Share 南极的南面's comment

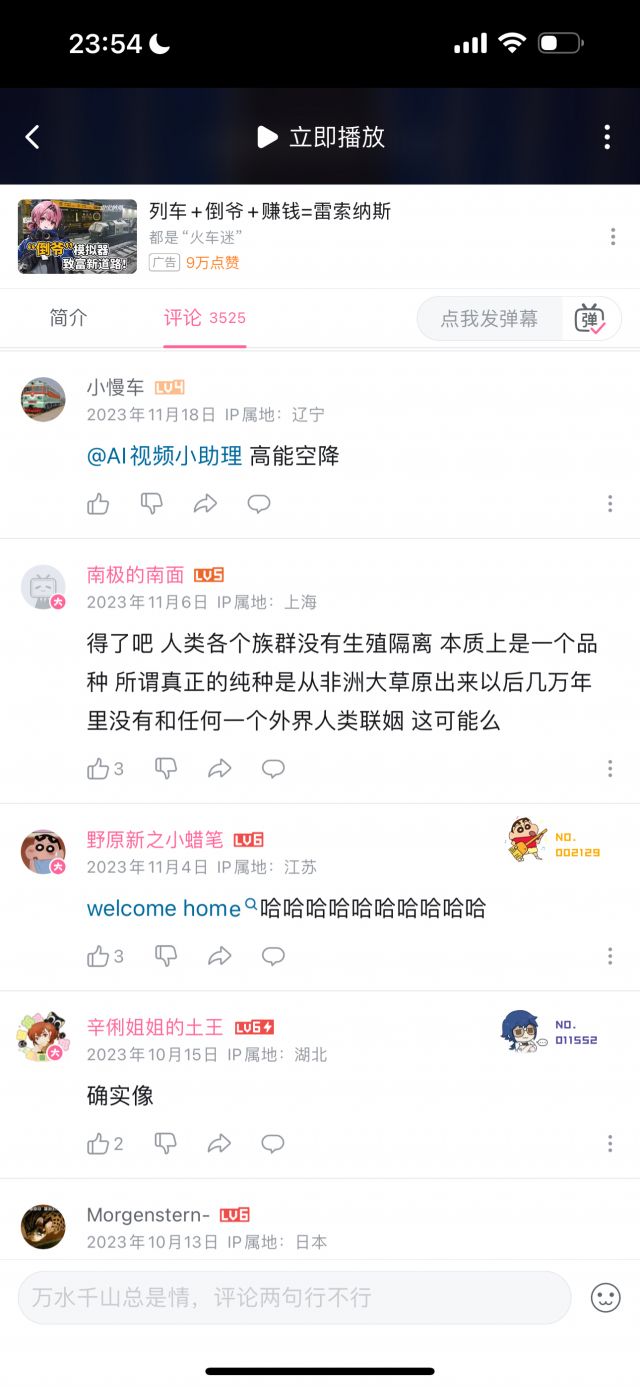pyautogui.click(x=219, y=768)
